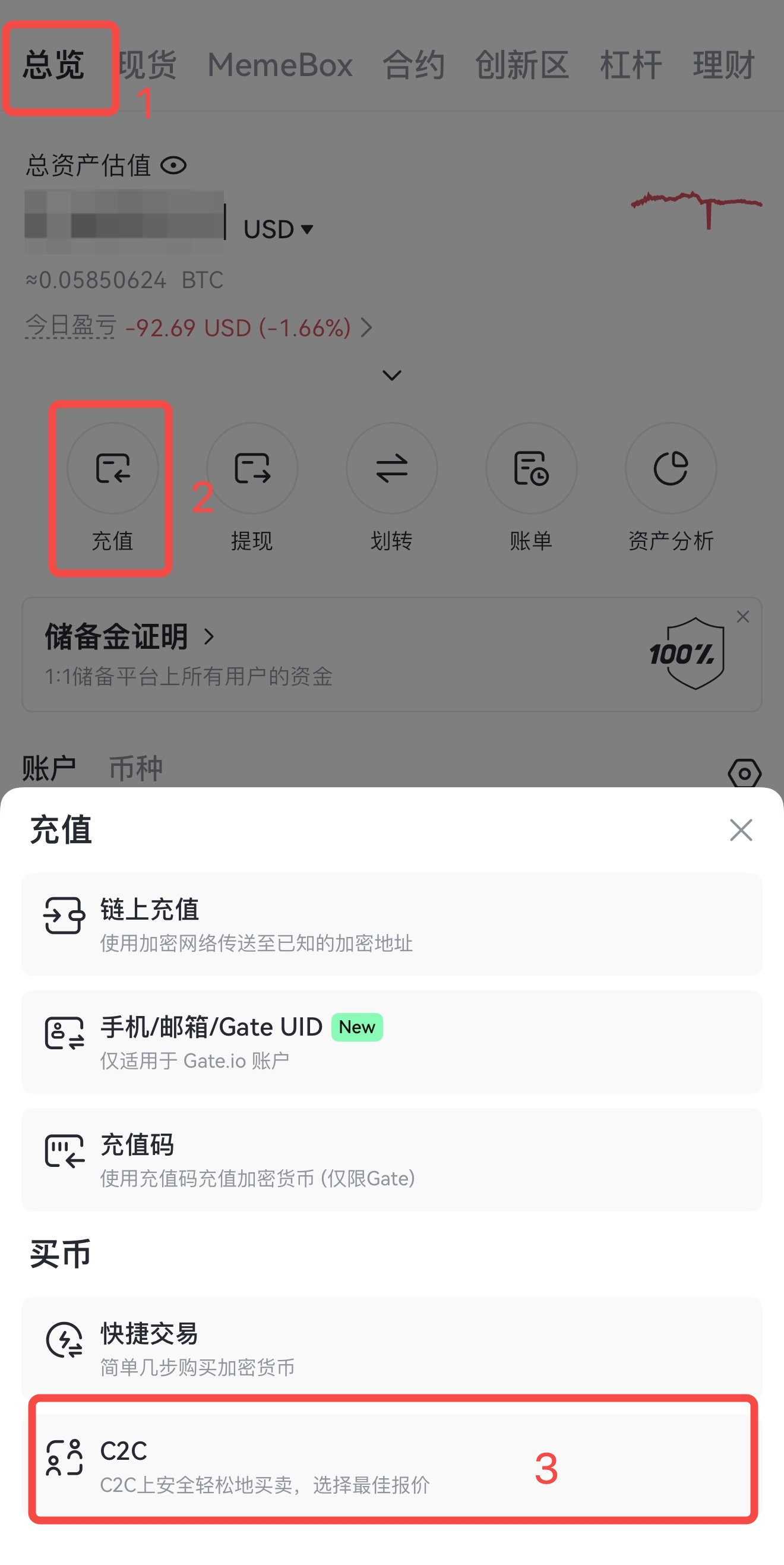Viewport: 784px width, 1565px height.
Task: Choose 充值码 deposit code option
Action: pyautogui.click(x=391, y=1159)
